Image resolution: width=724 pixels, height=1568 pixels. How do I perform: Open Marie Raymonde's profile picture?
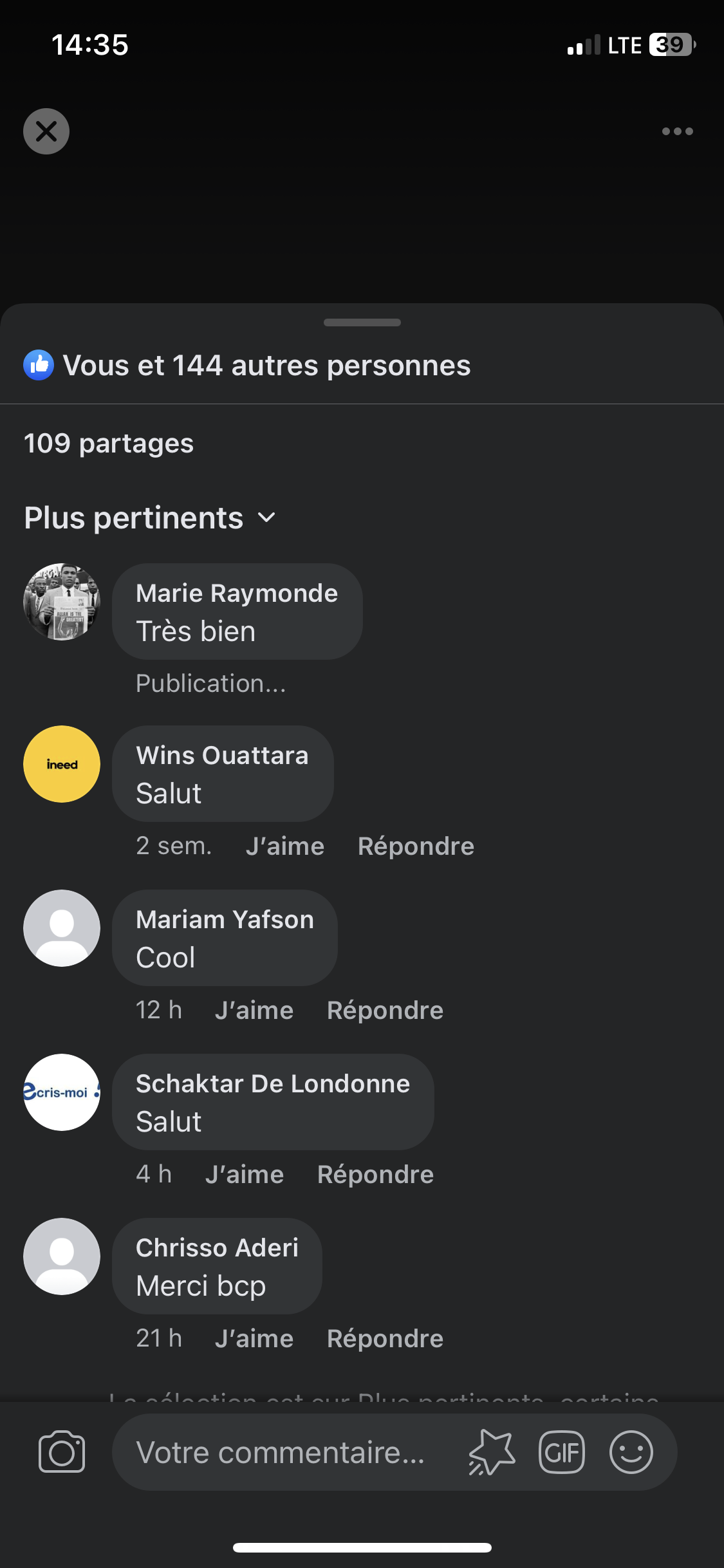(62, 602)
